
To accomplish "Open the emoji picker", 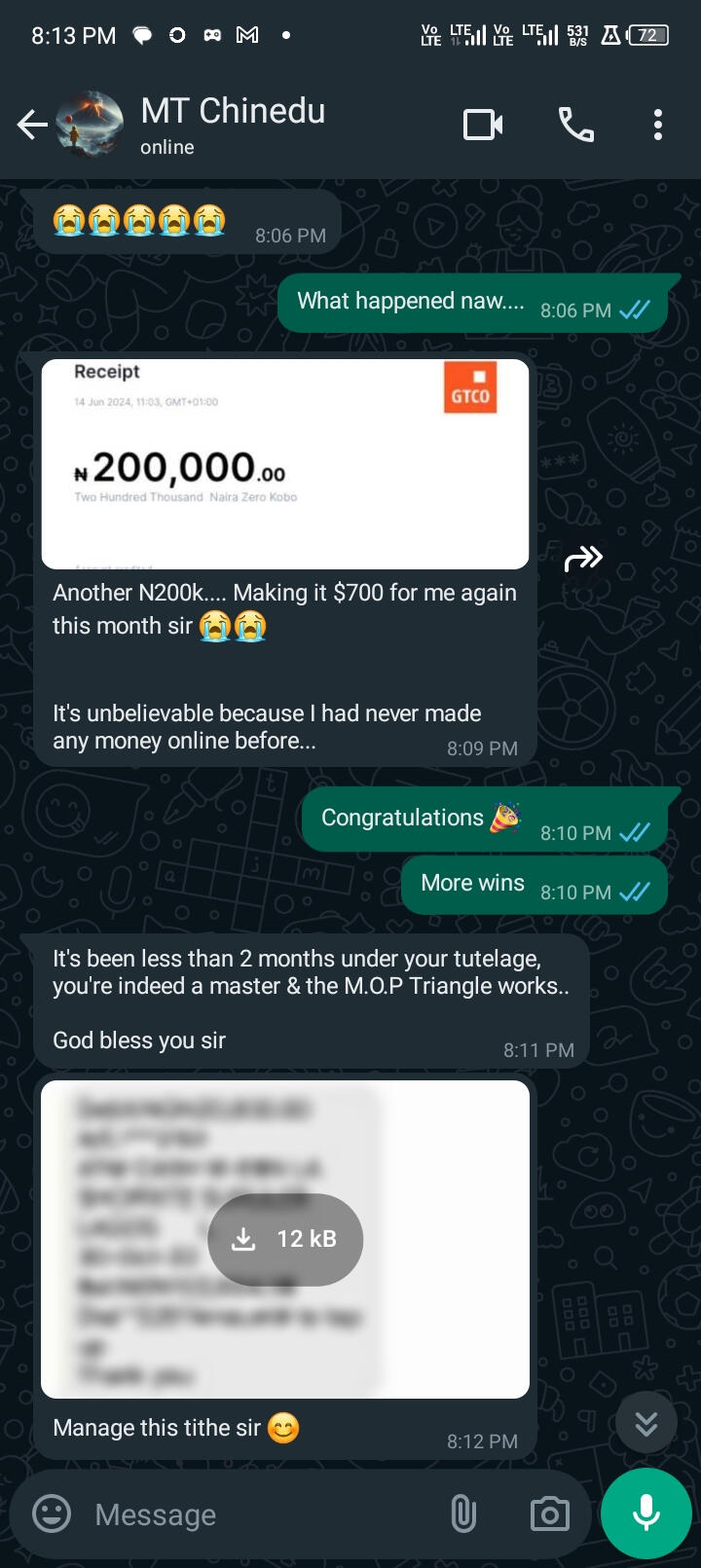I will pos(52,1514).
